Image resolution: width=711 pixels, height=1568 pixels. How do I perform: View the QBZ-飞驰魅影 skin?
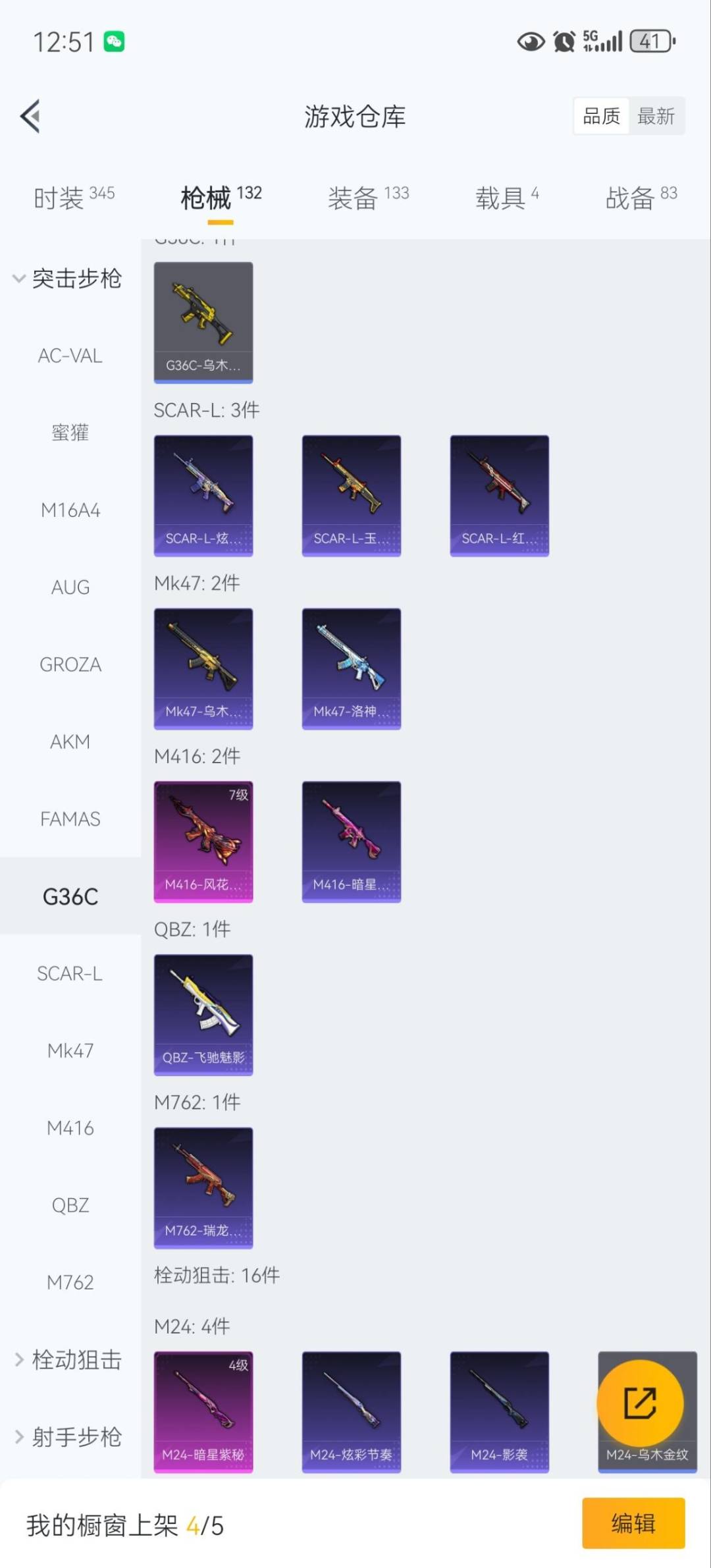203,1014
